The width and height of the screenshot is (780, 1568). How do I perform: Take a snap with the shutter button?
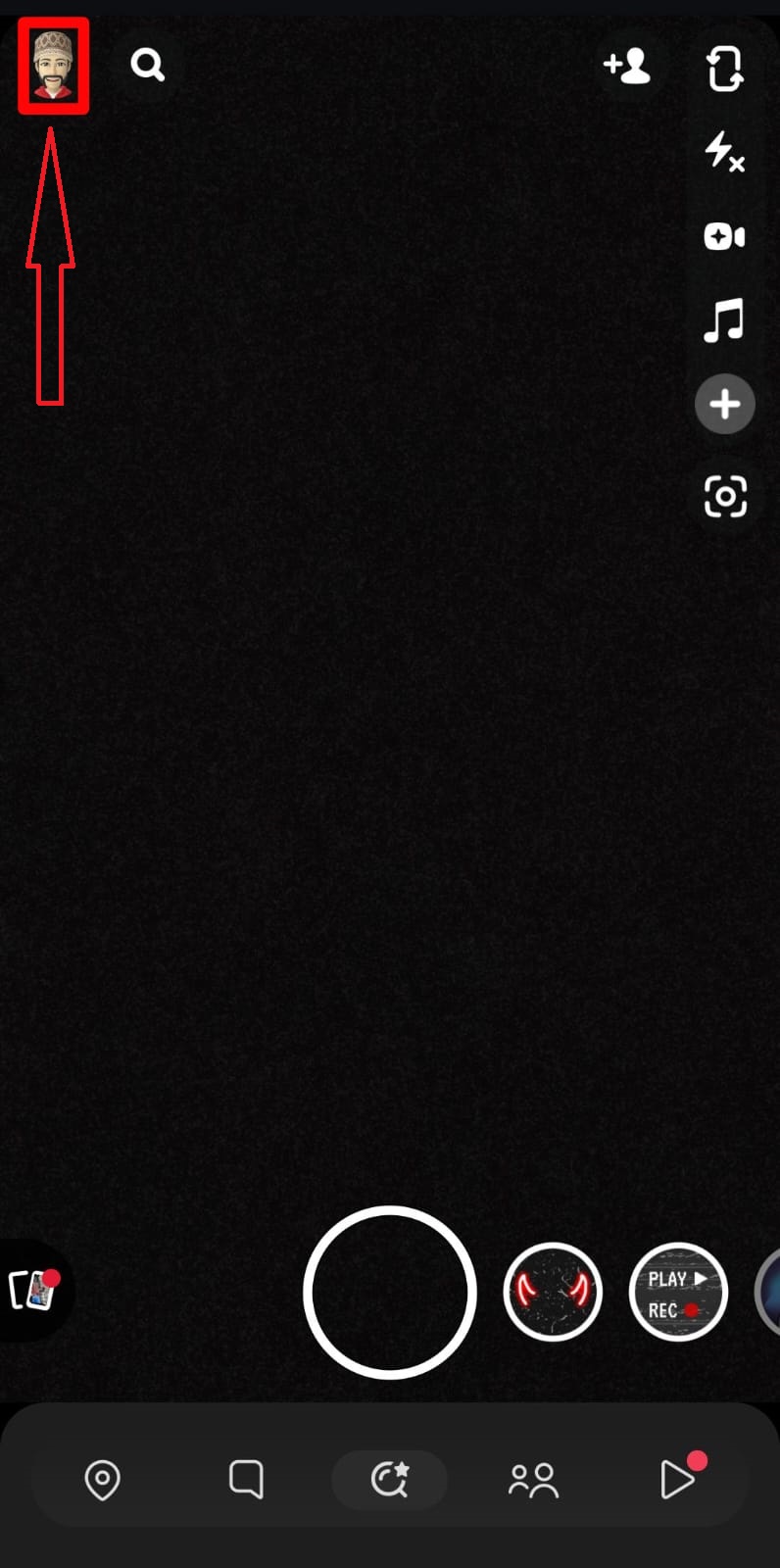point(390,1292)
